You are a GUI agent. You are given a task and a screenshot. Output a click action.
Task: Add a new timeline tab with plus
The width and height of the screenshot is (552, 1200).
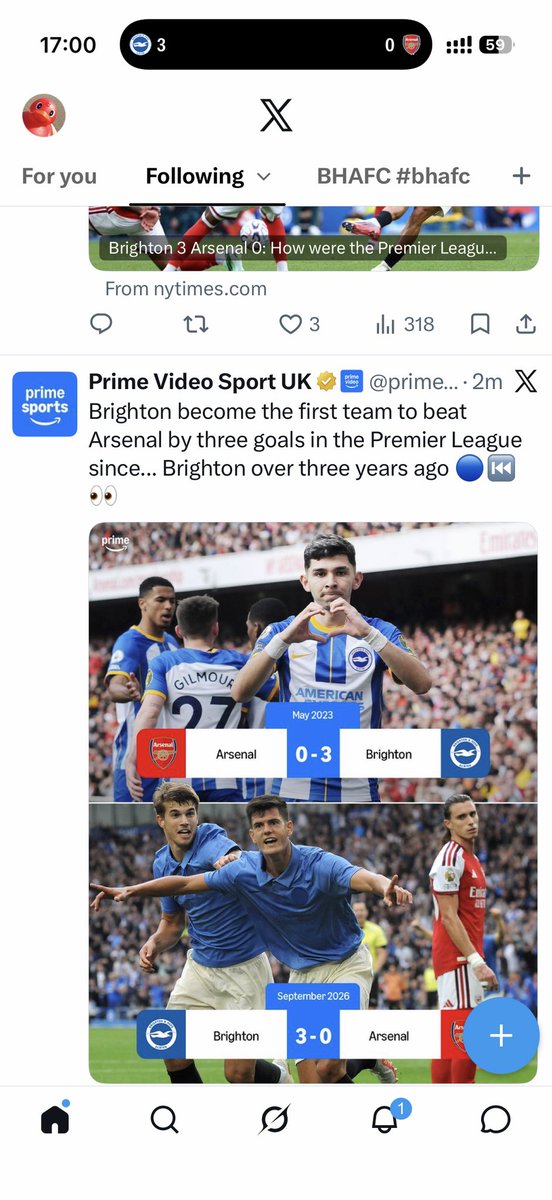521,176
